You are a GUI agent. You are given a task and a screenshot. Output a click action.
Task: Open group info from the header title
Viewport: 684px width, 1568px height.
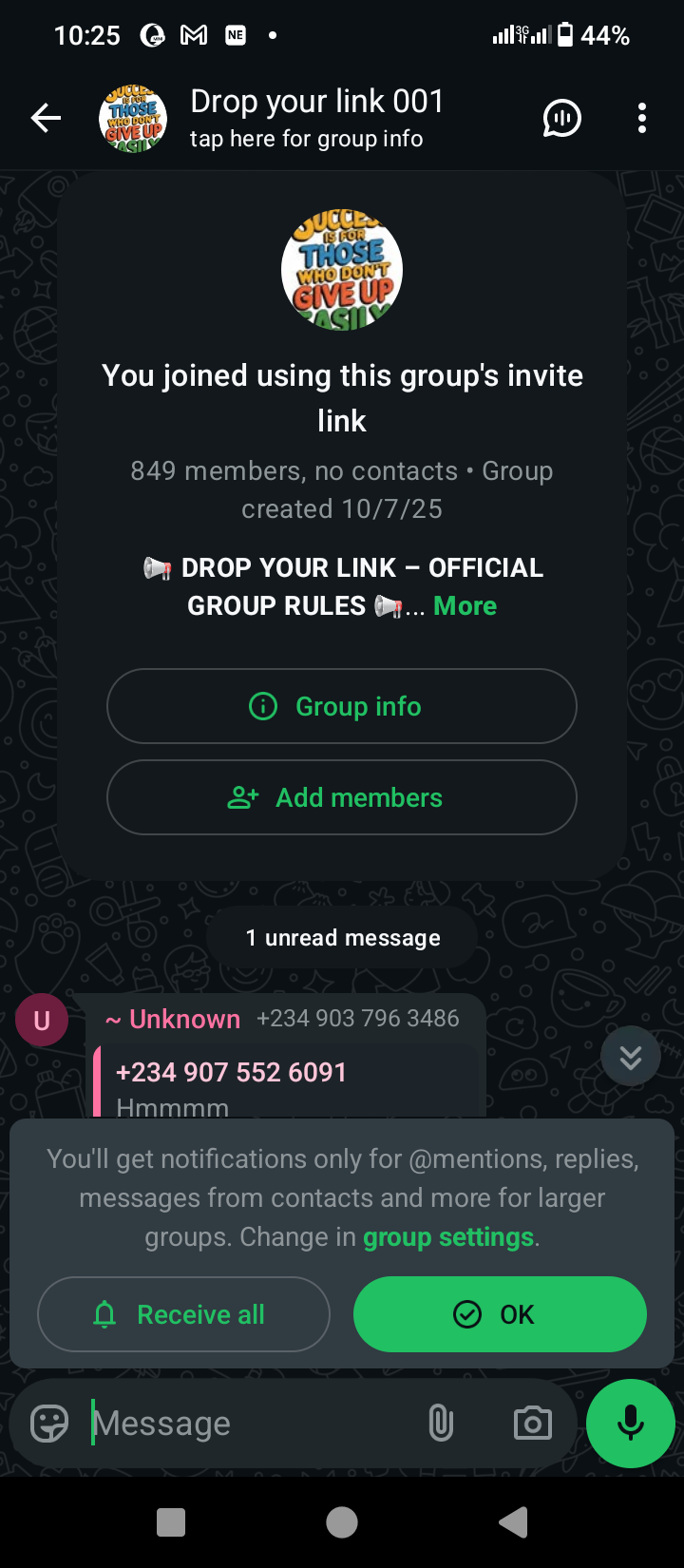tap(316, 118)
